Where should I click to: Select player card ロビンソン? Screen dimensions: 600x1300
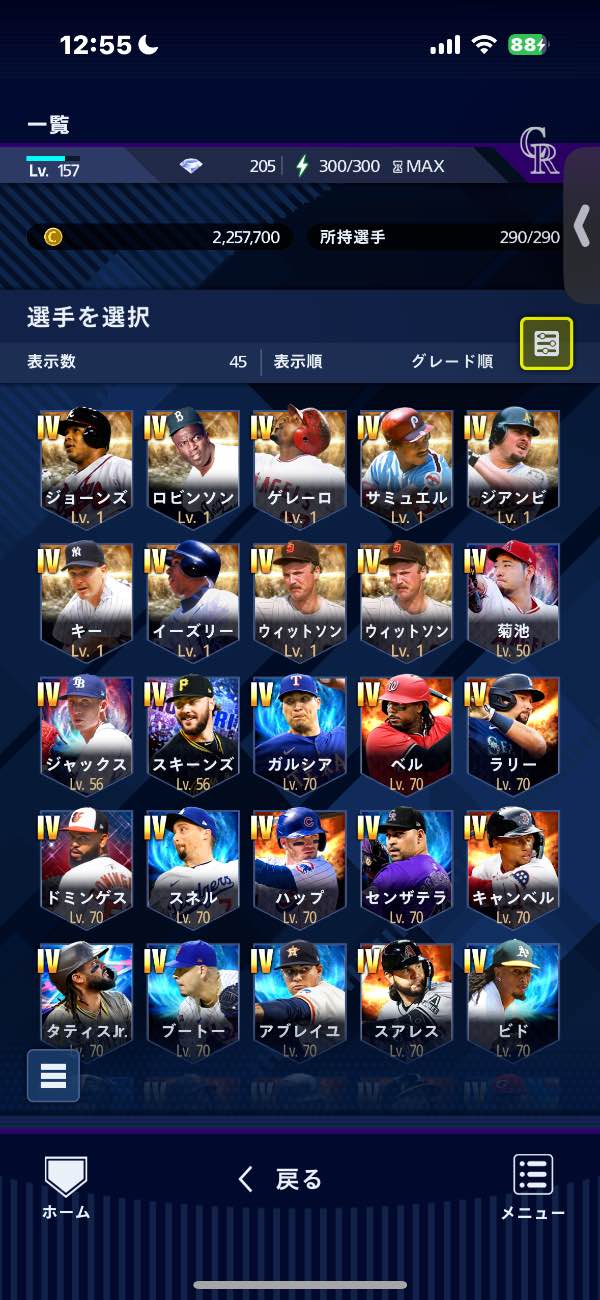click(x=192, y=468)
